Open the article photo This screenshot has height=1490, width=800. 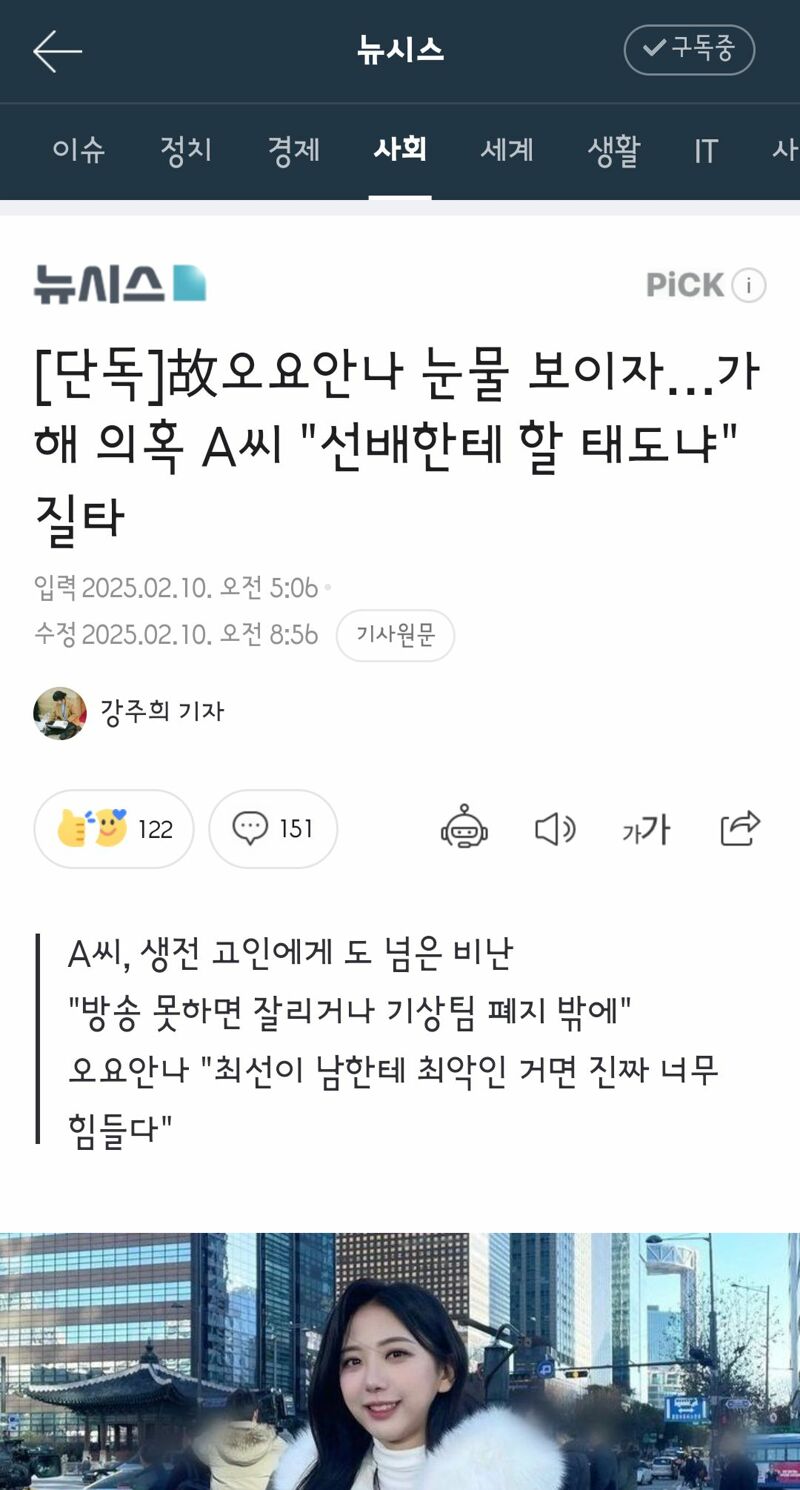pyautogui.click(x=400, y=1361)
